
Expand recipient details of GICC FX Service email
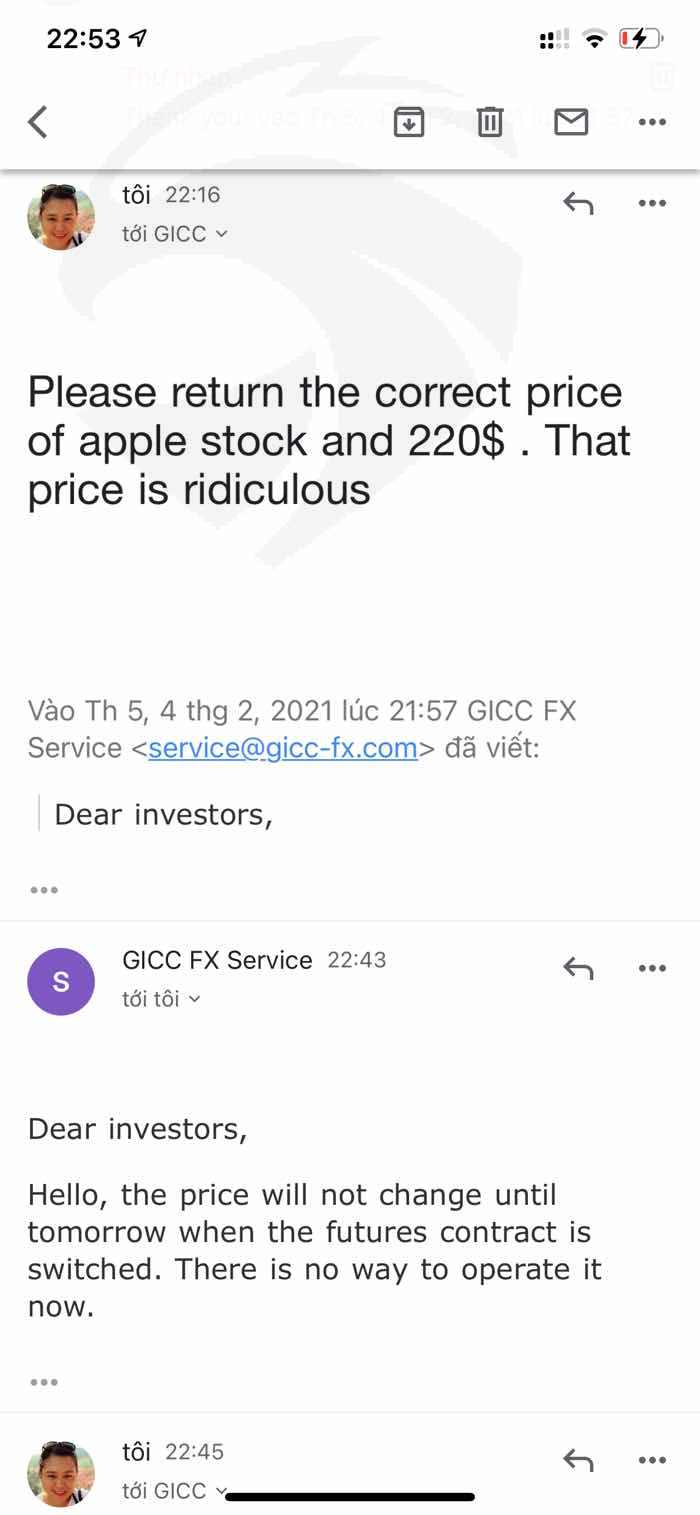(x=162, y=999)
